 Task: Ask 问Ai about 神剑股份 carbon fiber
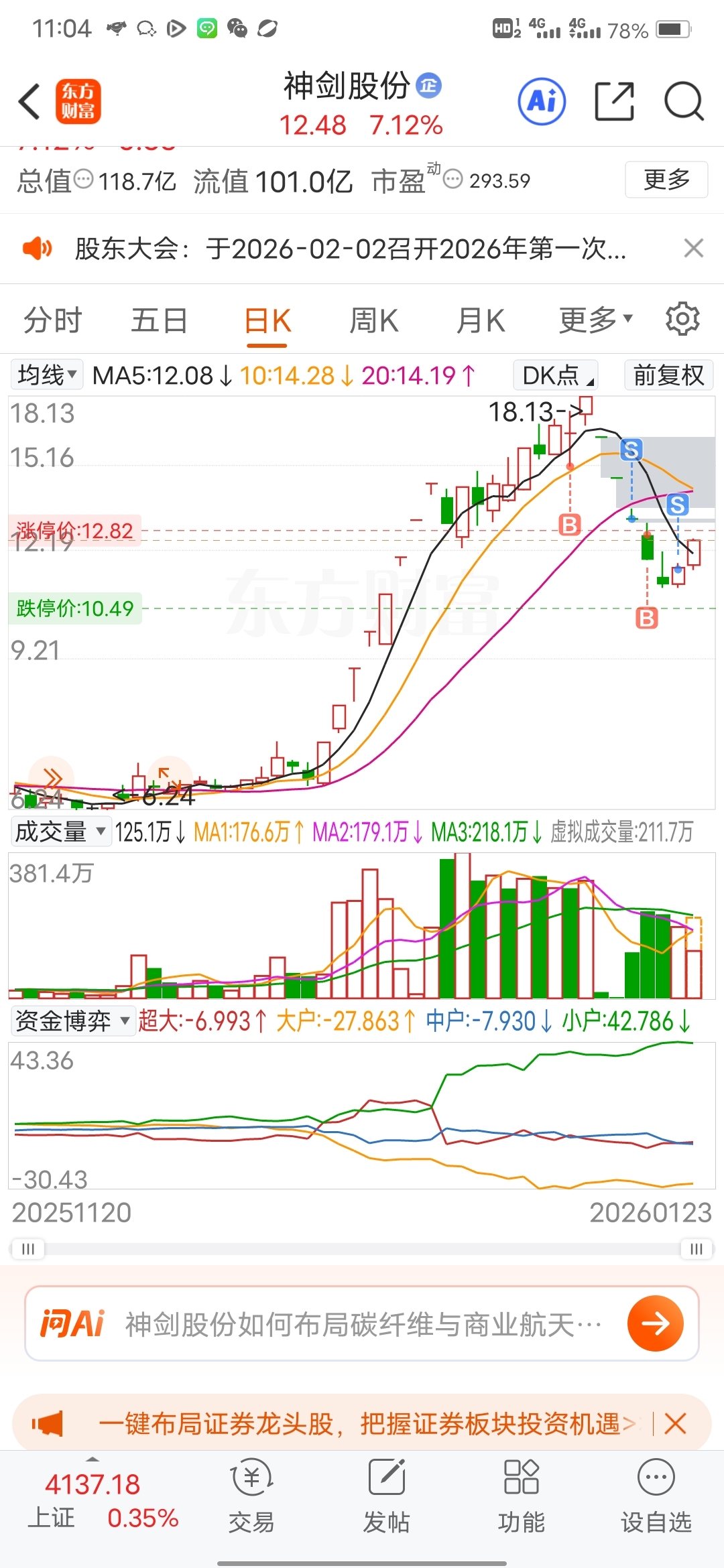(362, 1323)
